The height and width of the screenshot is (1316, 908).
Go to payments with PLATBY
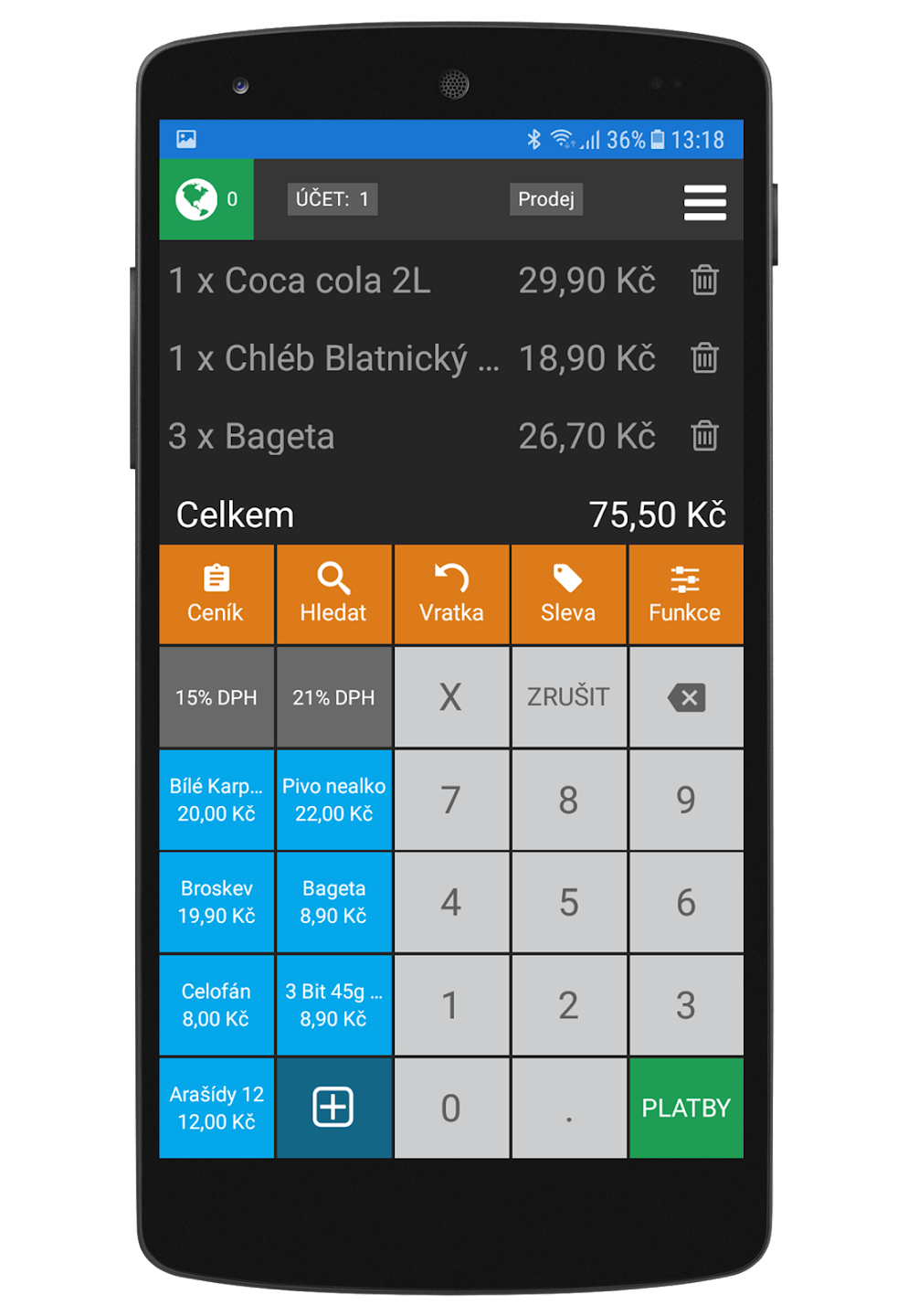coord(685,1108)
